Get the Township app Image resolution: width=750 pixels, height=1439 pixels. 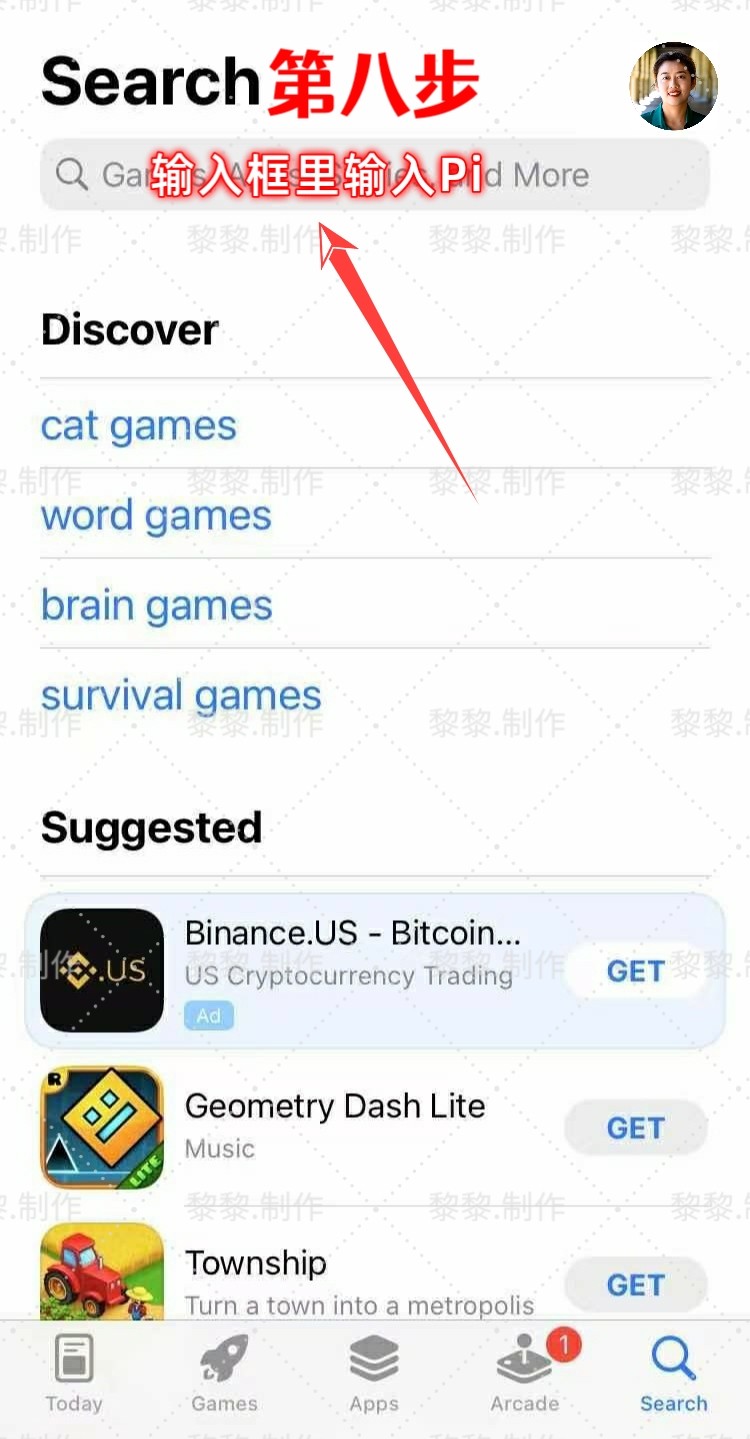point(635,1284)
